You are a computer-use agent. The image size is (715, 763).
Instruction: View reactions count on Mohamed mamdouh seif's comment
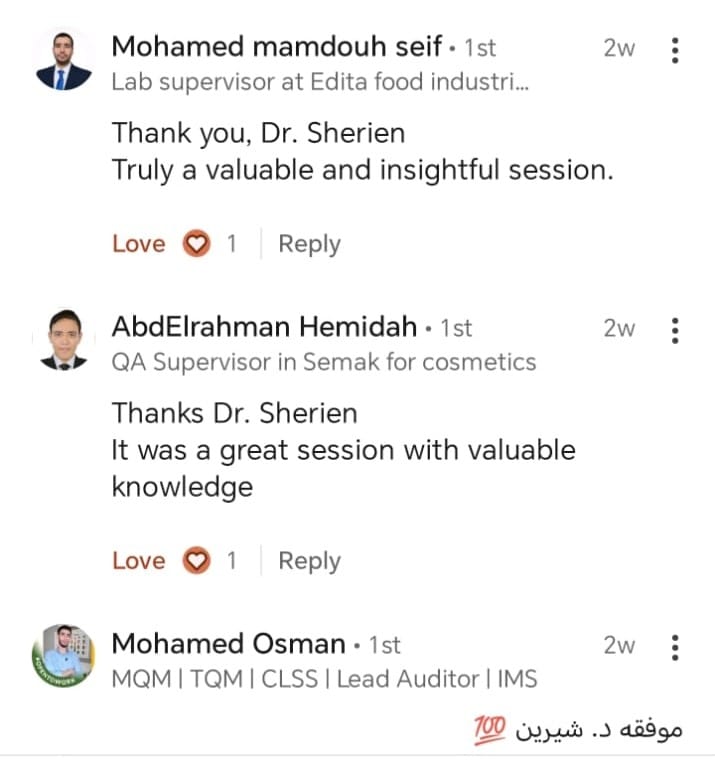(212, 244)
